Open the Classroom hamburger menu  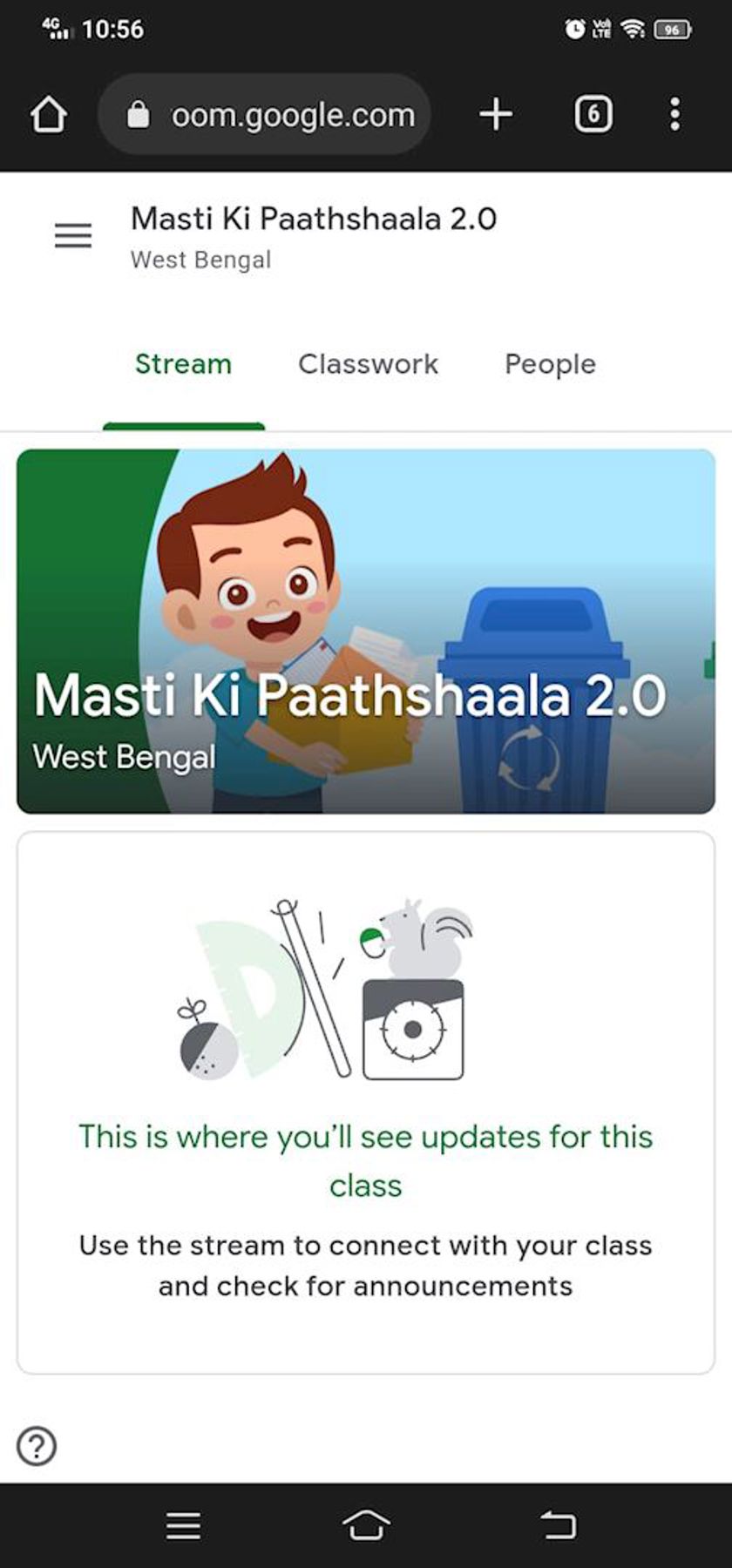tap(73, 235)
